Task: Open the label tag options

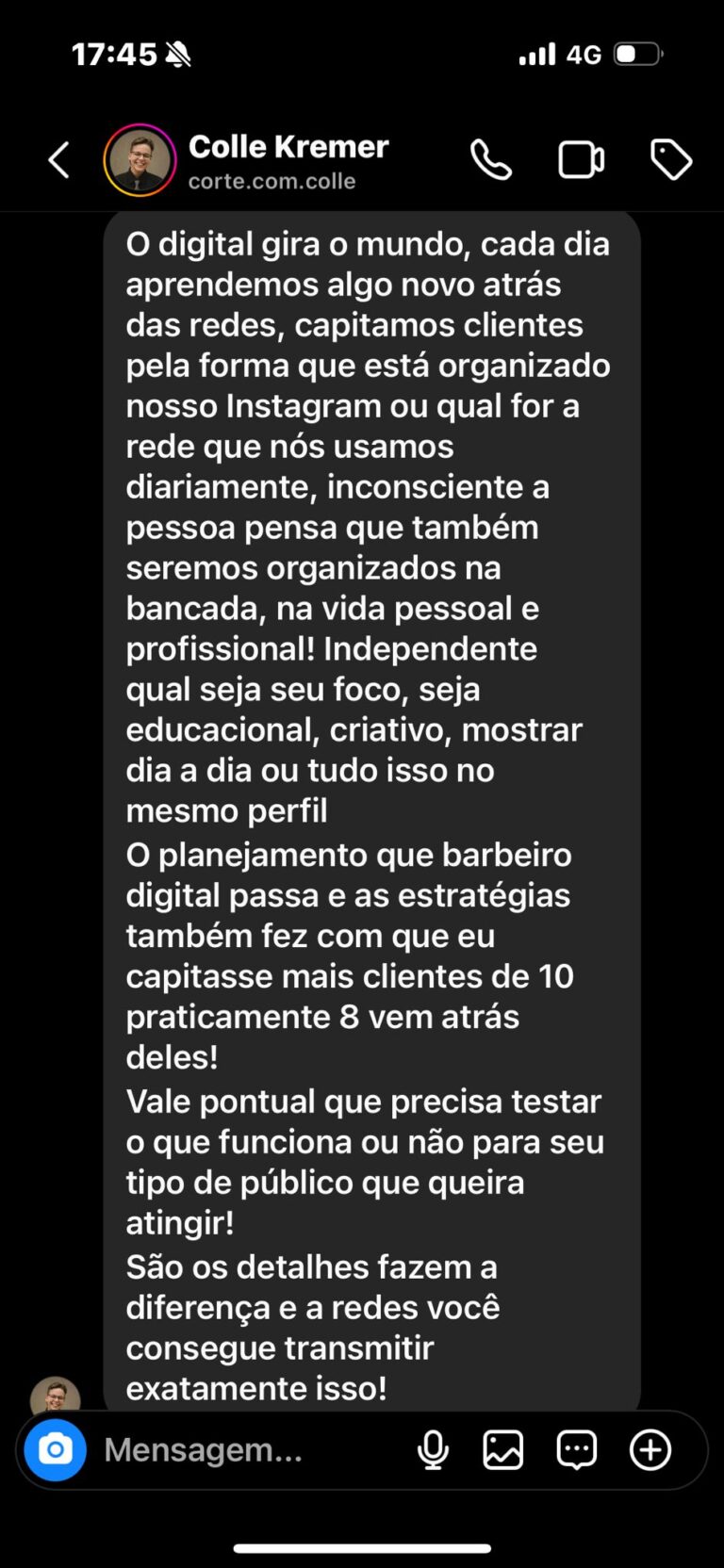Action: click(x=671, y=160)
